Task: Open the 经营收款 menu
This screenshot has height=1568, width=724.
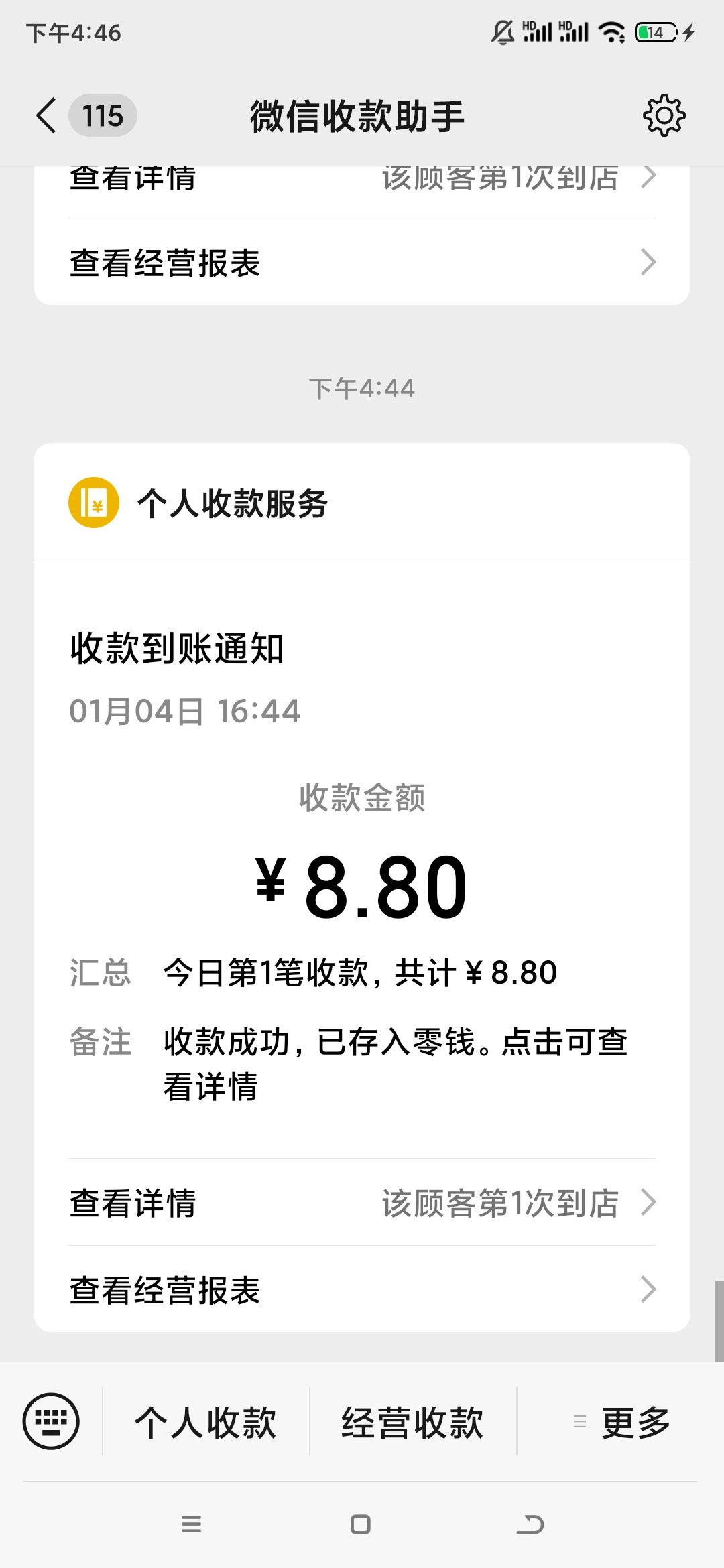Action: click(x=413, y=1421)
